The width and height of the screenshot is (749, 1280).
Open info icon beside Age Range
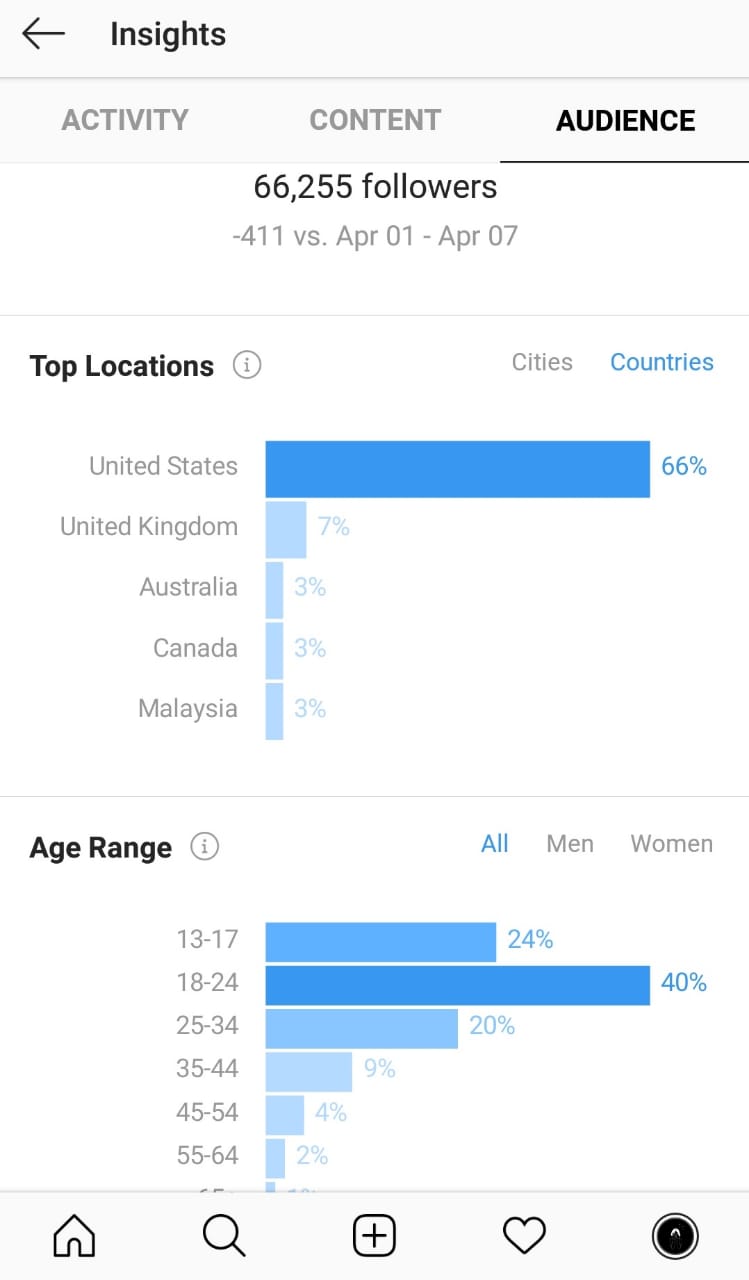point(204,847)
